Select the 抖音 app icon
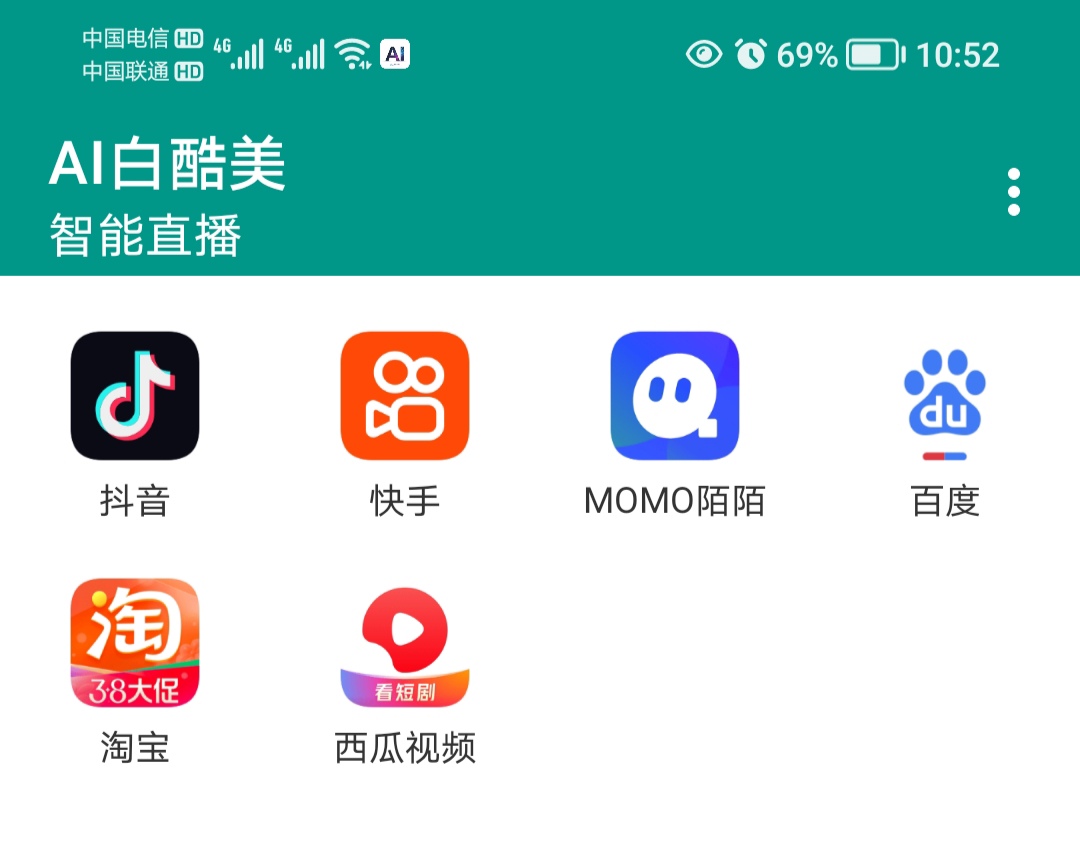Image resolution: width=1080 pixels, height=861 pixels. 135,396
